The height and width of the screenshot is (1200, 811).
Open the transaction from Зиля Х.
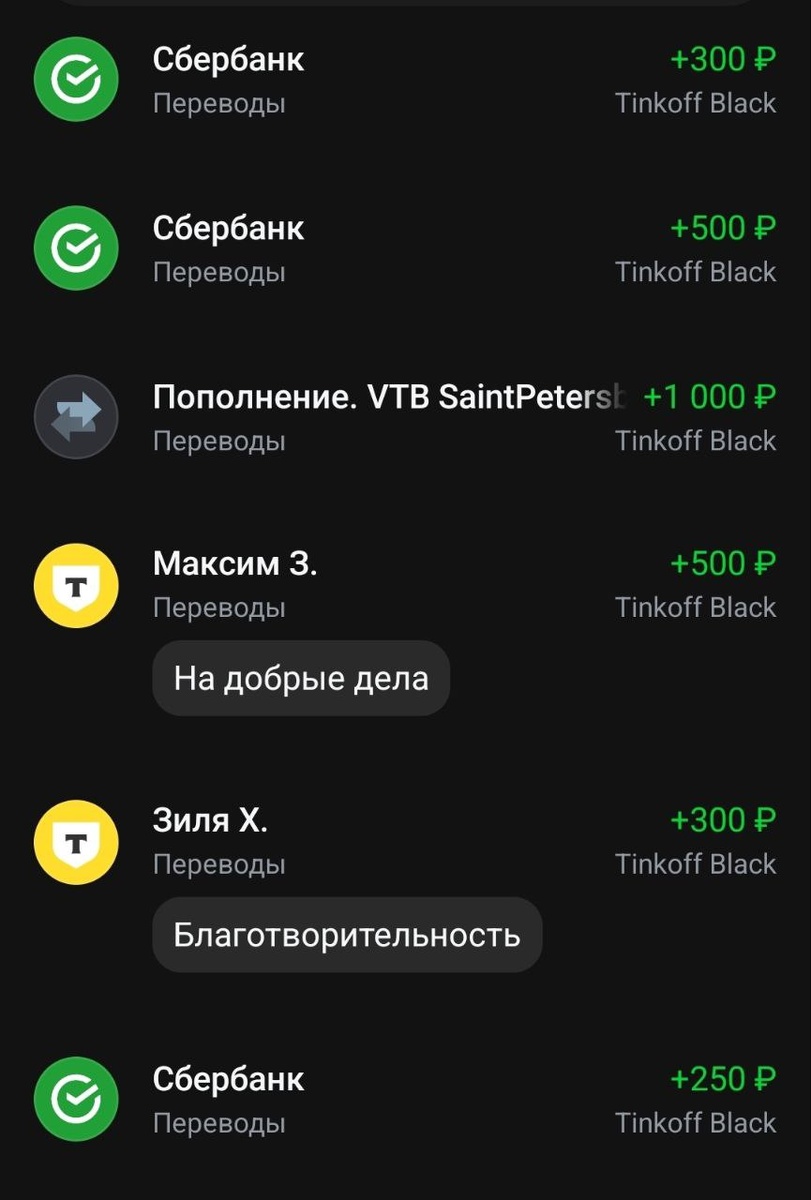tap(211, 820)
